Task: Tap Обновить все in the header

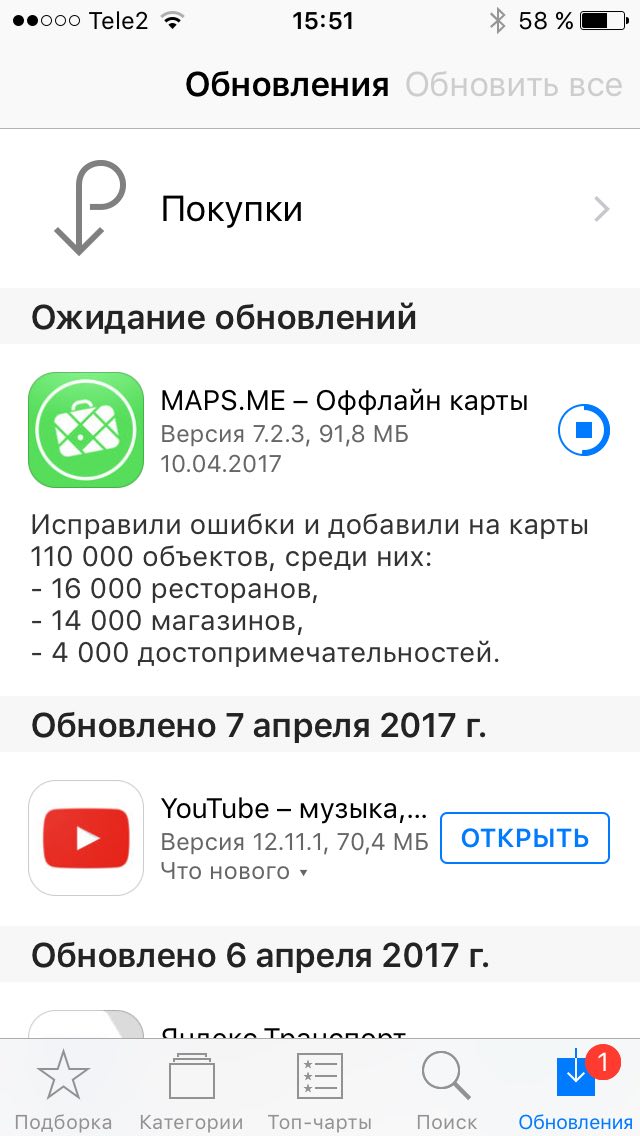Action: click(514, 85)
